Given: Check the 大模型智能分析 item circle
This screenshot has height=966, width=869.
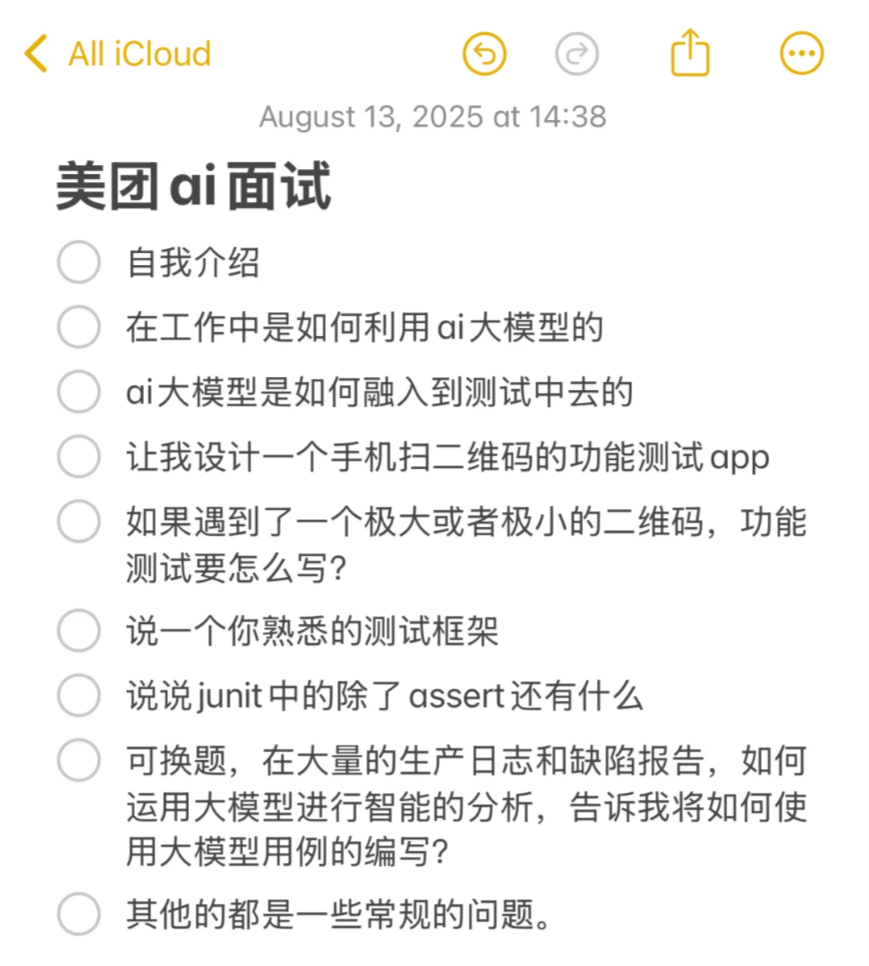Looking at the screenshot, I should [x=78, y=760].
